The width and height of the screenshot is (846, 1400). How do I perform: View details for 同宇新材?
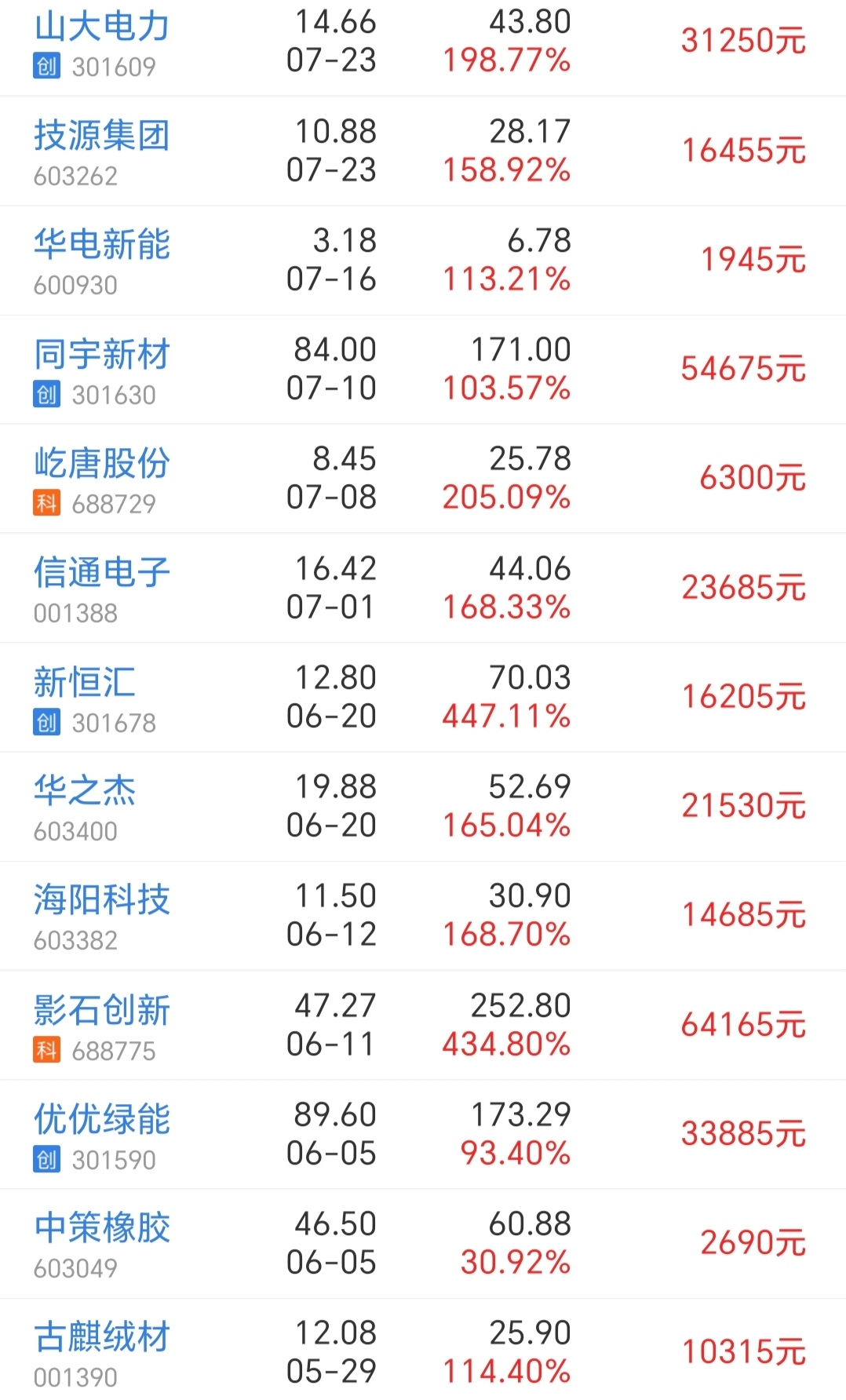(x=423, y=370)
